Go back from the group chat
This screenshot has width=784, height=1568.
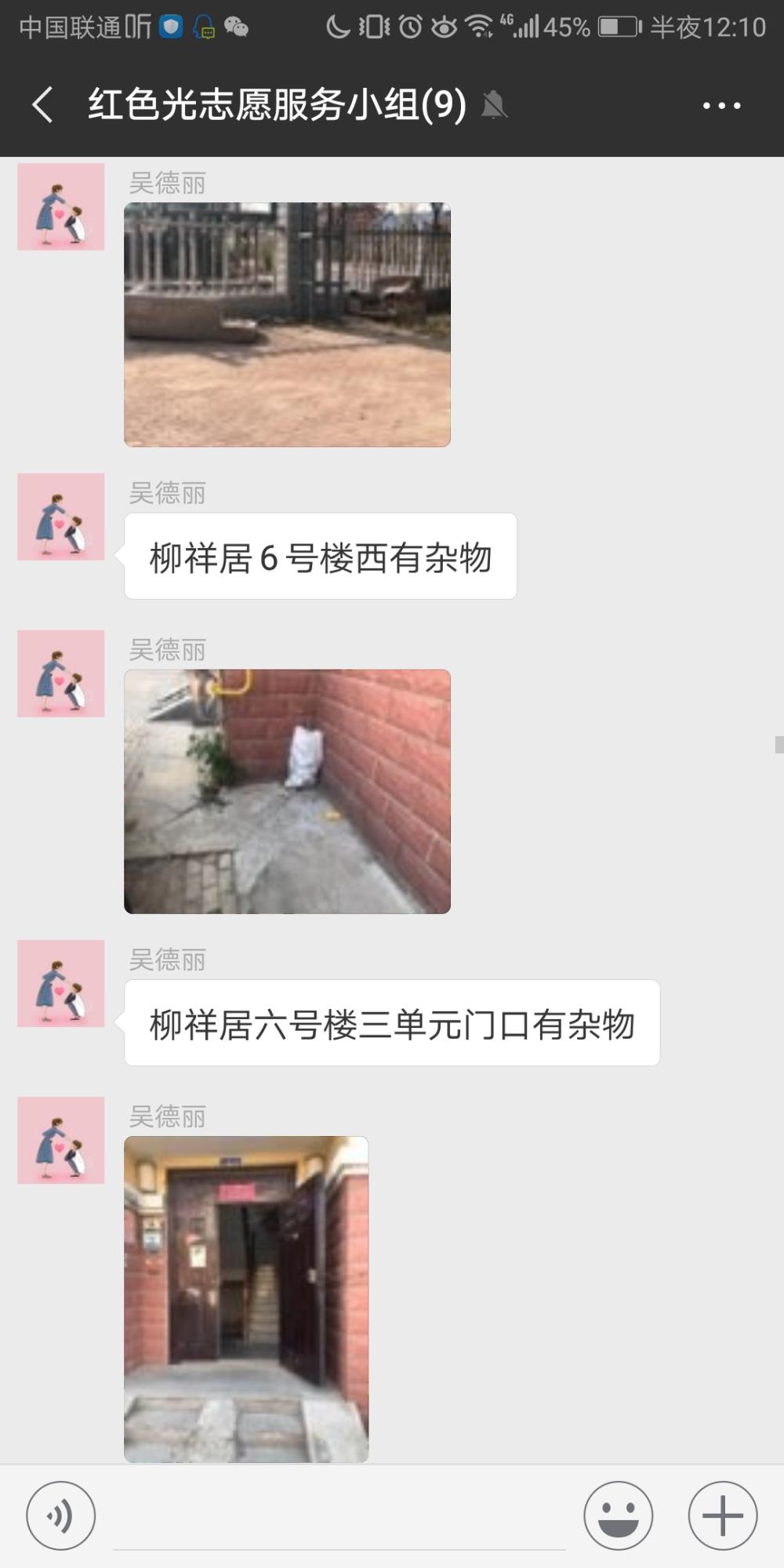(x=42, y=105)
